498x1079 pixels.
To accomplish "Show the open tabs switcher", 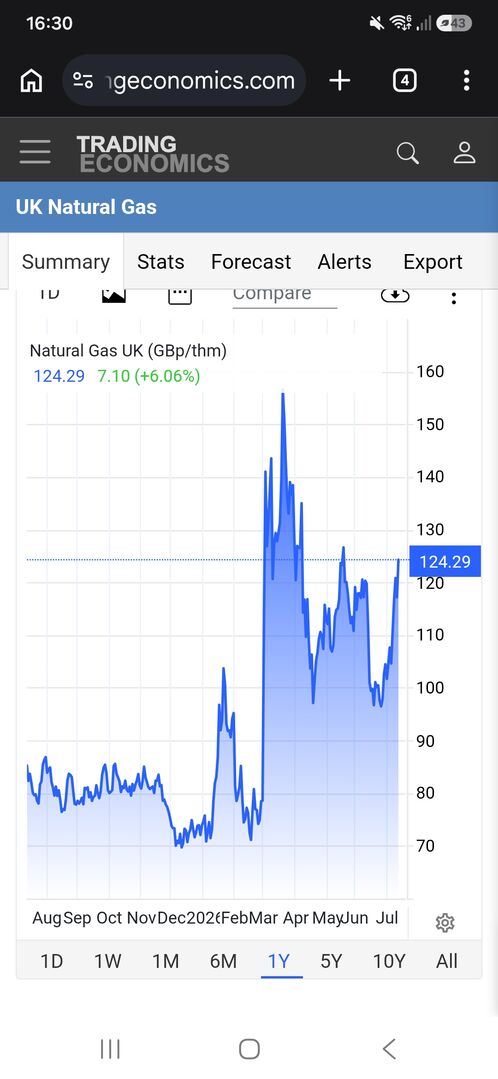I will pyautogui.click(x=404, y=81).
